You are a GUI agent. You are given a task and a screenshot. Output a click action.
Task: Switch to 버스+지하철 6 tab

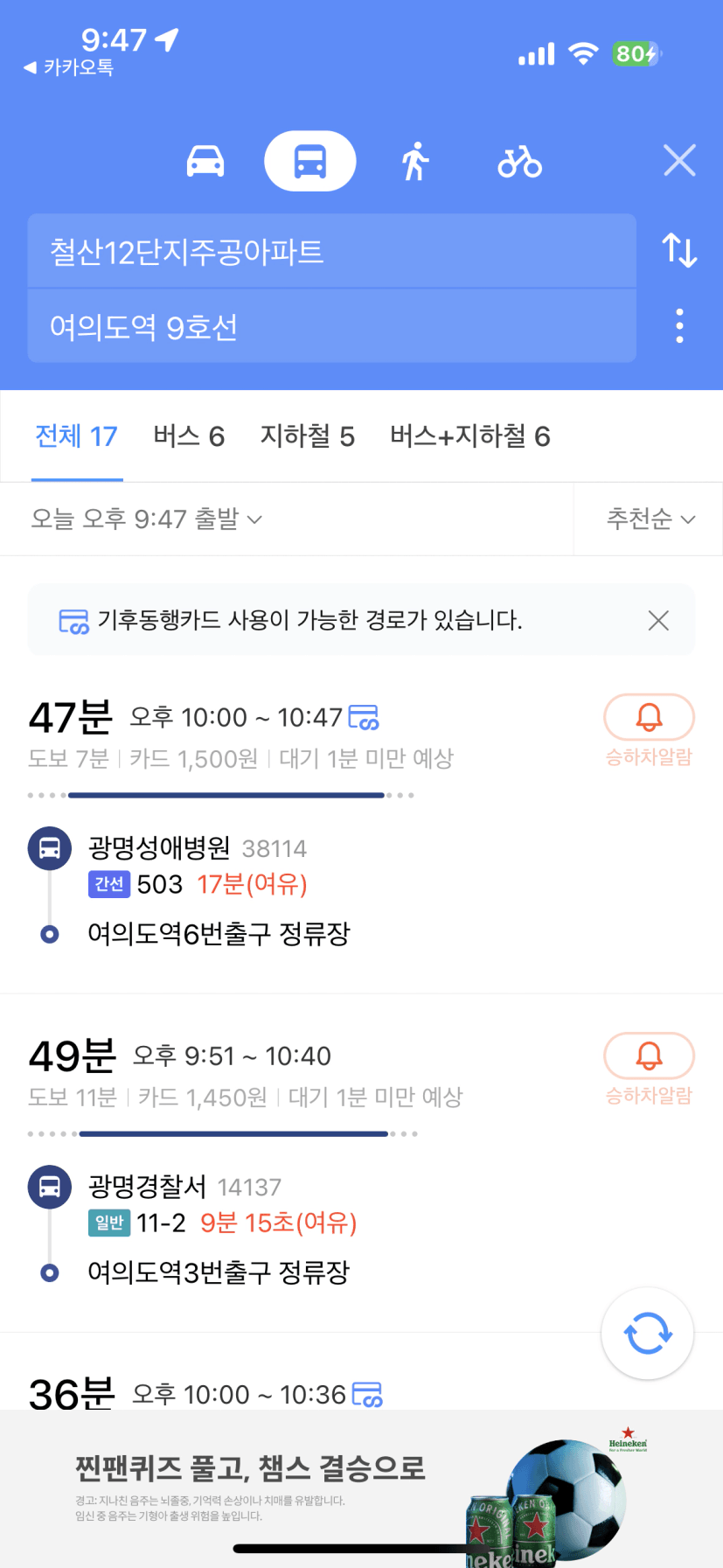click(x=470, y=436)
